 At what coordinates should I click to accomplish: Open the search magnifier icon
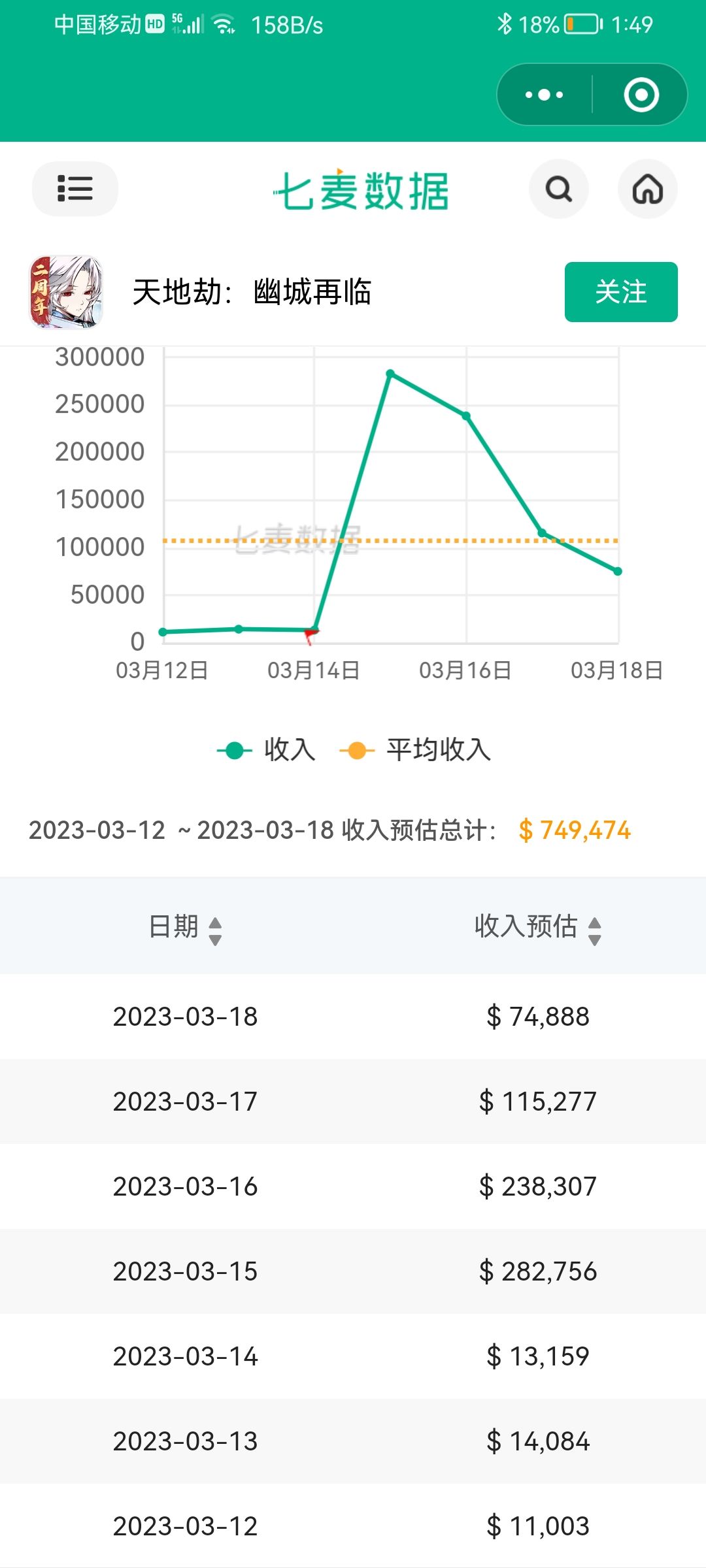(559, 189)
